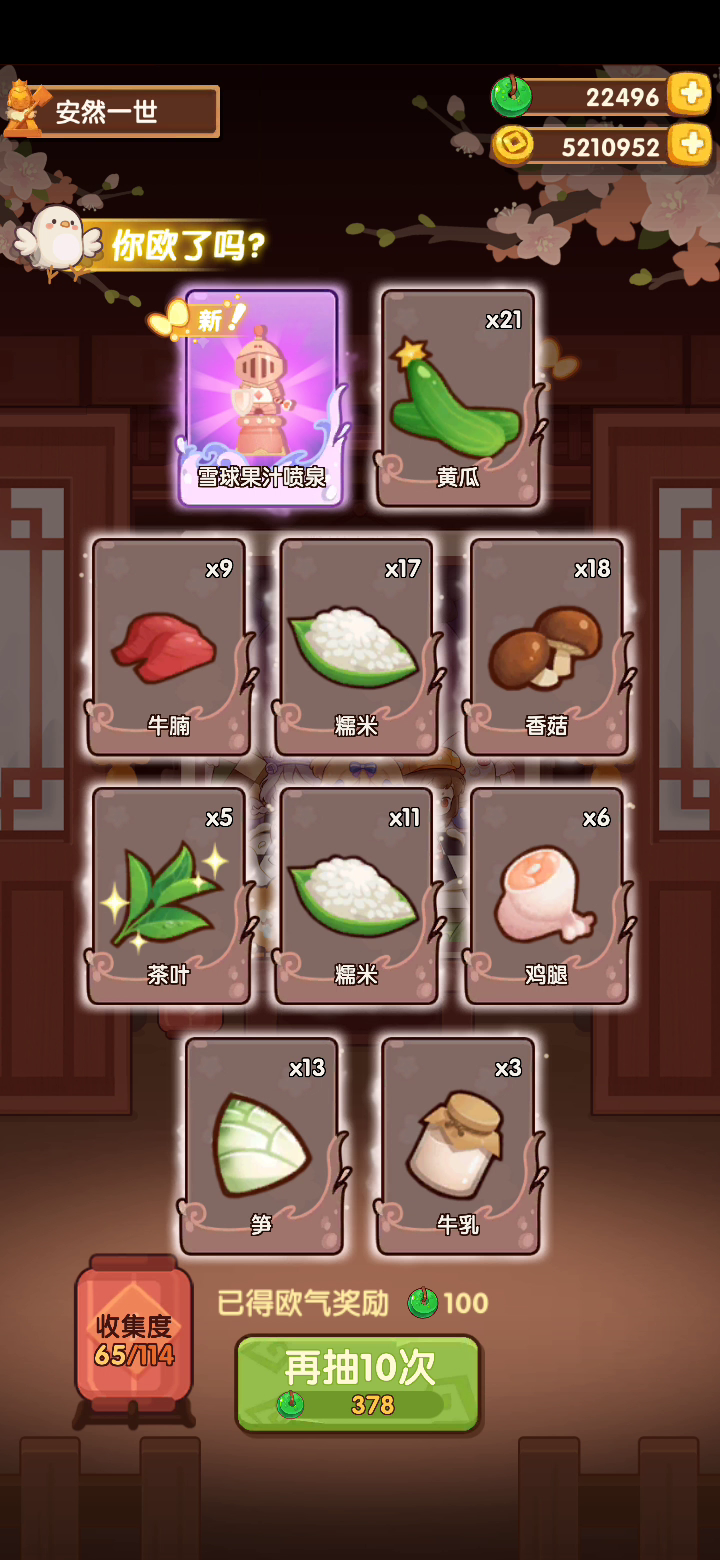
Task: Open the 安然一世 player profile
Action: (111, 110)
